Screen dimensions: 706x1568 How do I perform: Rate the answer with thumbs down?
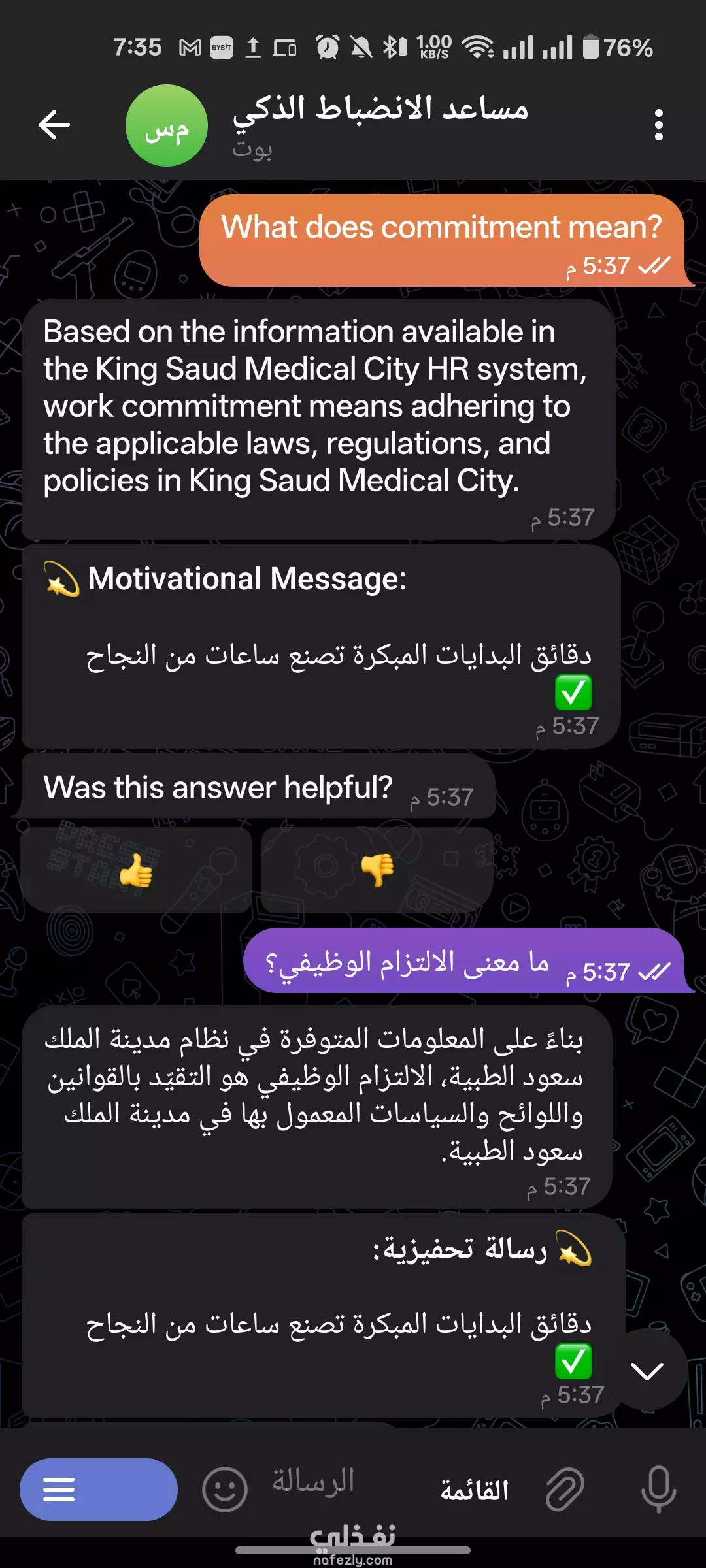pyautogui.click(x=377, y=870)
